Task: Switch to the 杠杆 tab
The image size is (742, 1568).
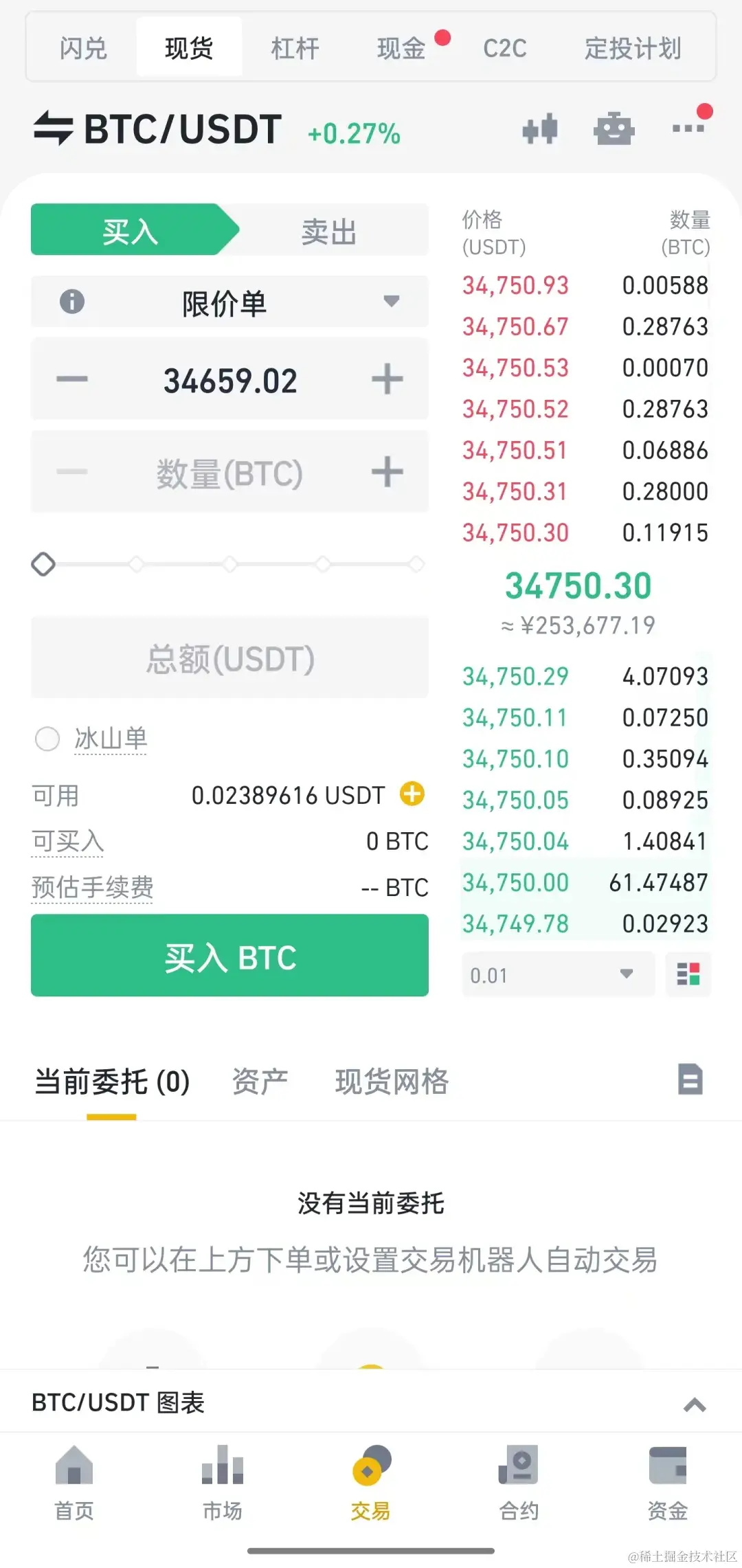Action: 295,48
